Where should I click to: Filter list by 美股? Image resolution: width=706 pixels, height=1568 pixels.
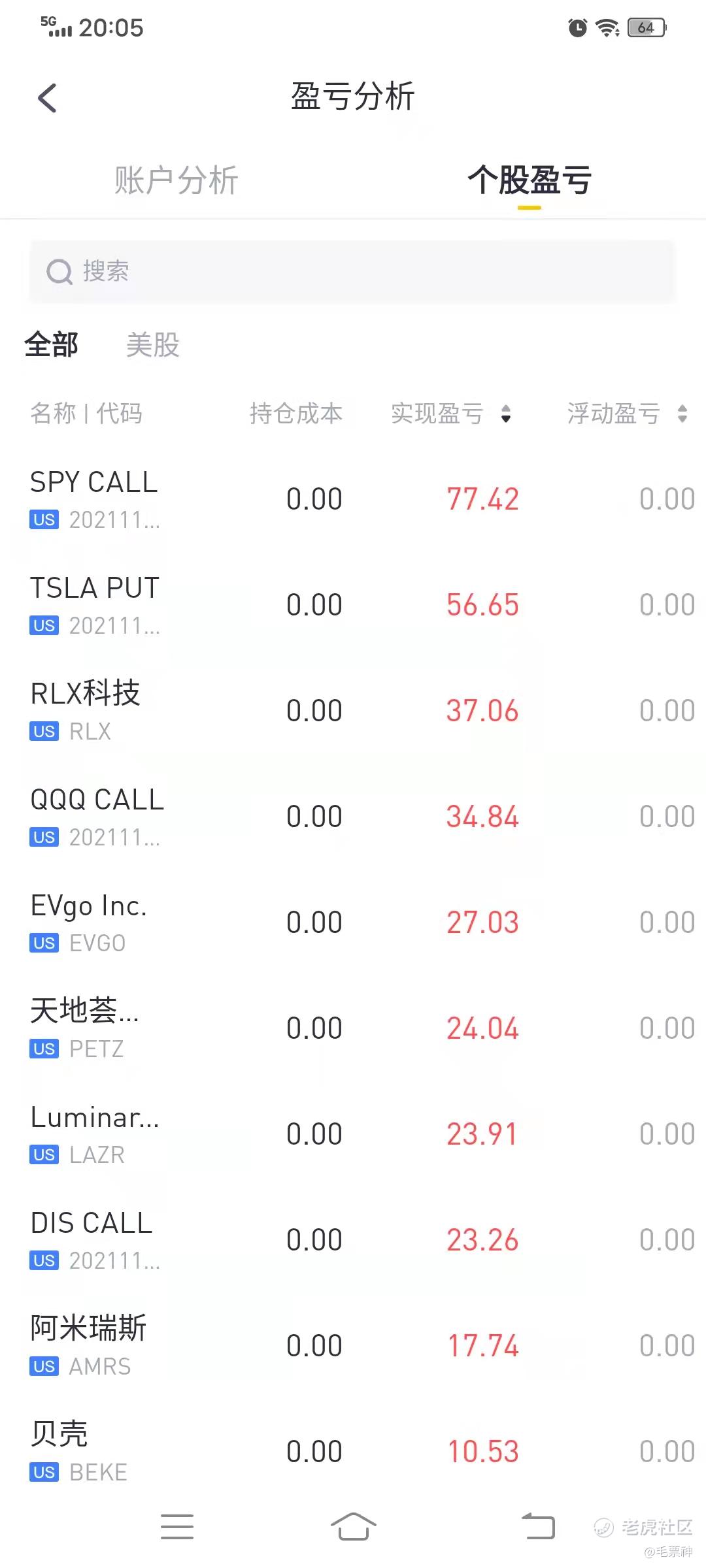[x=152, y=344]
